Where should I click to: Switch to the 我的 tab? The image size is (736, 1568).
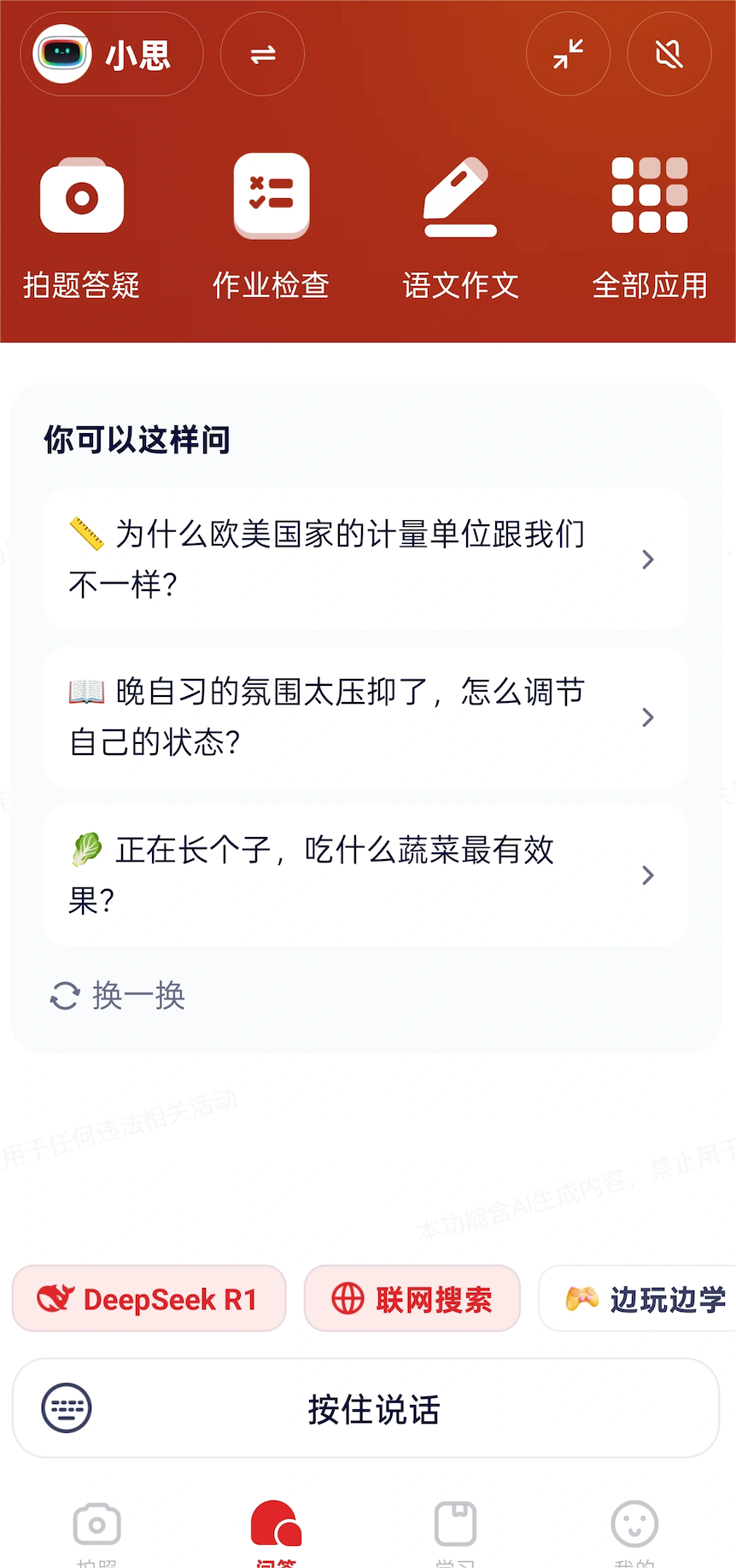click(x=634, y=1529)
